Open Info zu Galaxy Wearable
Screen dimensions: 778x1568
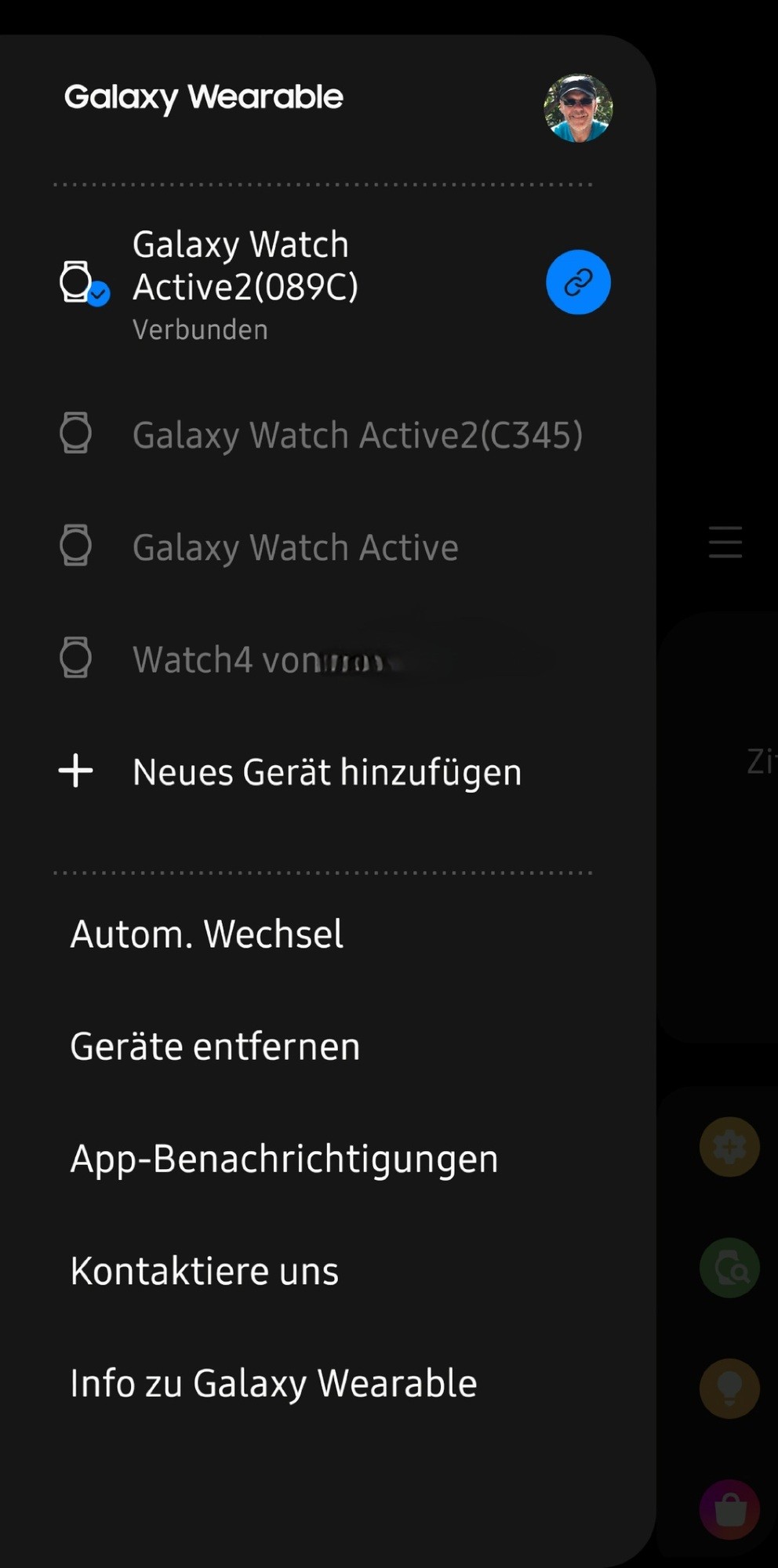coord(273,1383)
